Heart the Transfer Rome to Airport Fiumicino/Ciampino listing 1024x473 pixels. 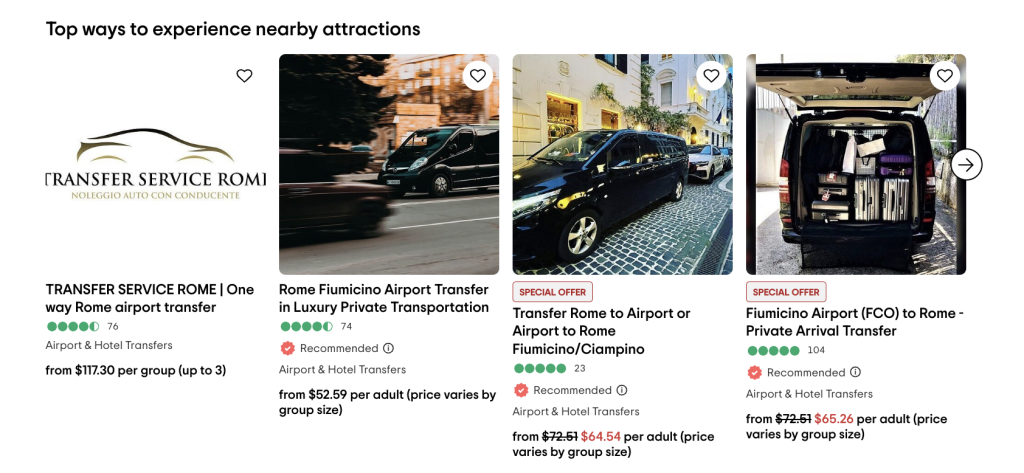coord(711,76)
